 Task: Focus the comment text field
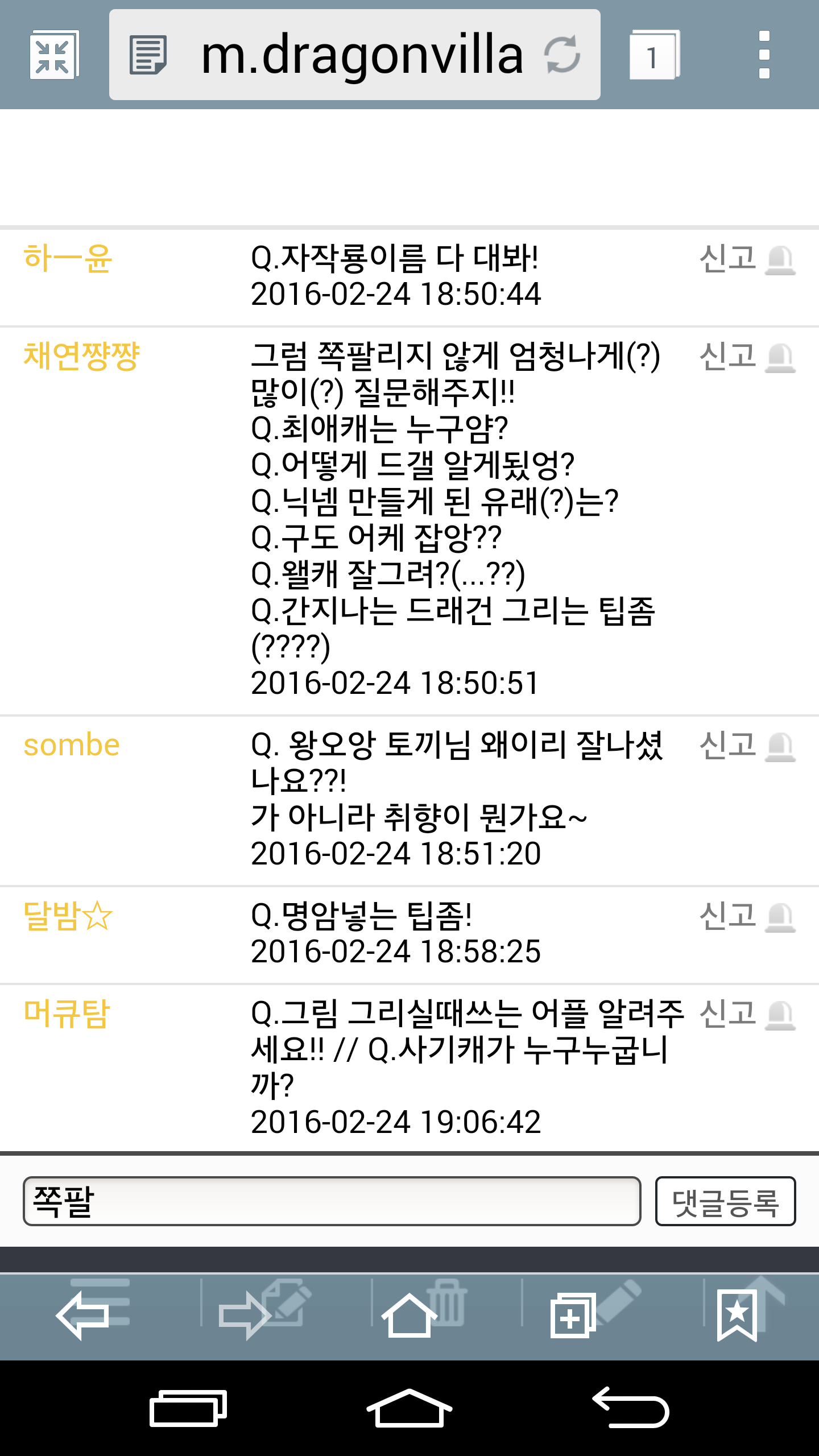point(332,1201)
